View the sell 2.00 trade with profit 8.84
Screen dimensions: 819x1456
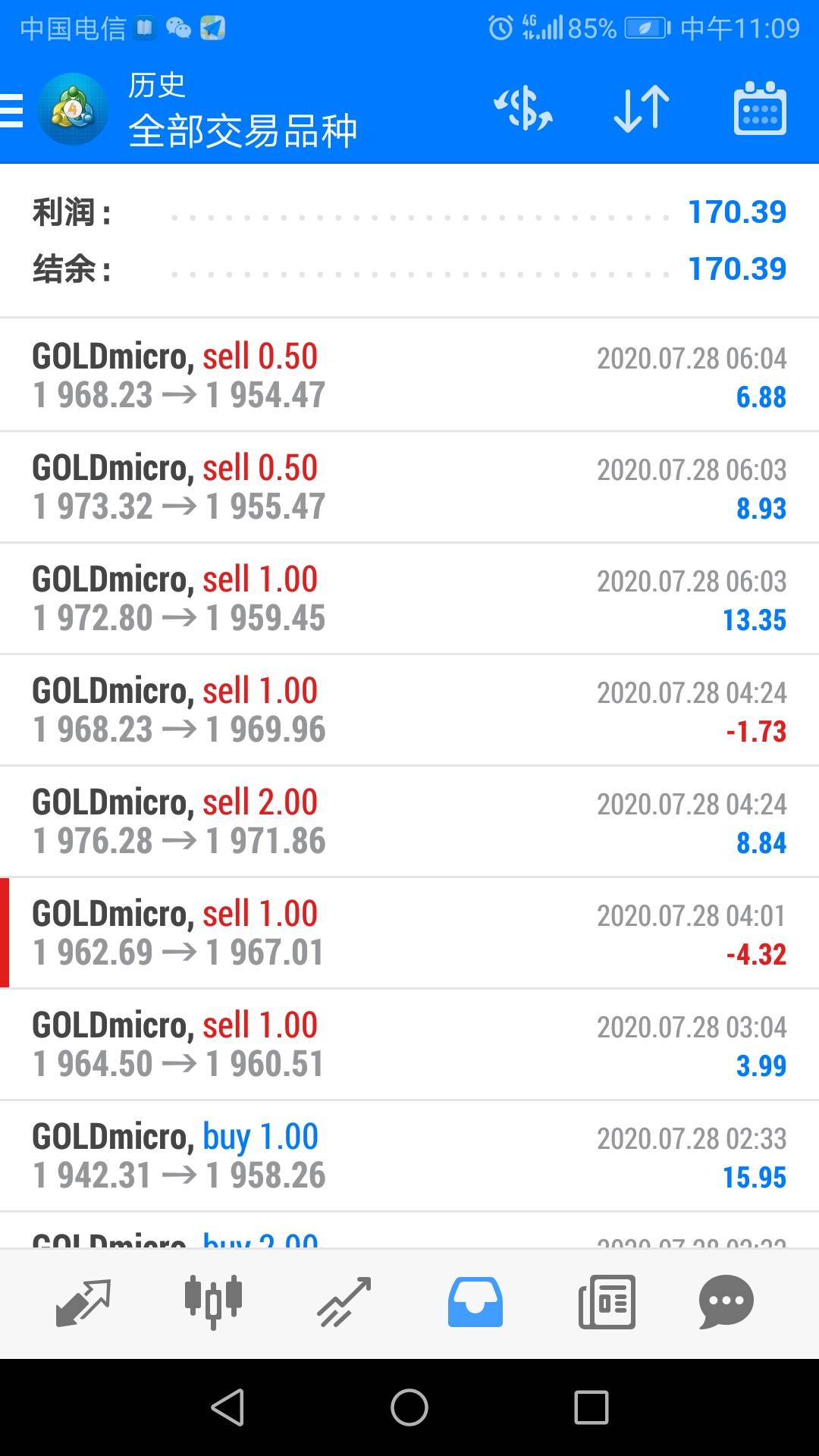409,821
